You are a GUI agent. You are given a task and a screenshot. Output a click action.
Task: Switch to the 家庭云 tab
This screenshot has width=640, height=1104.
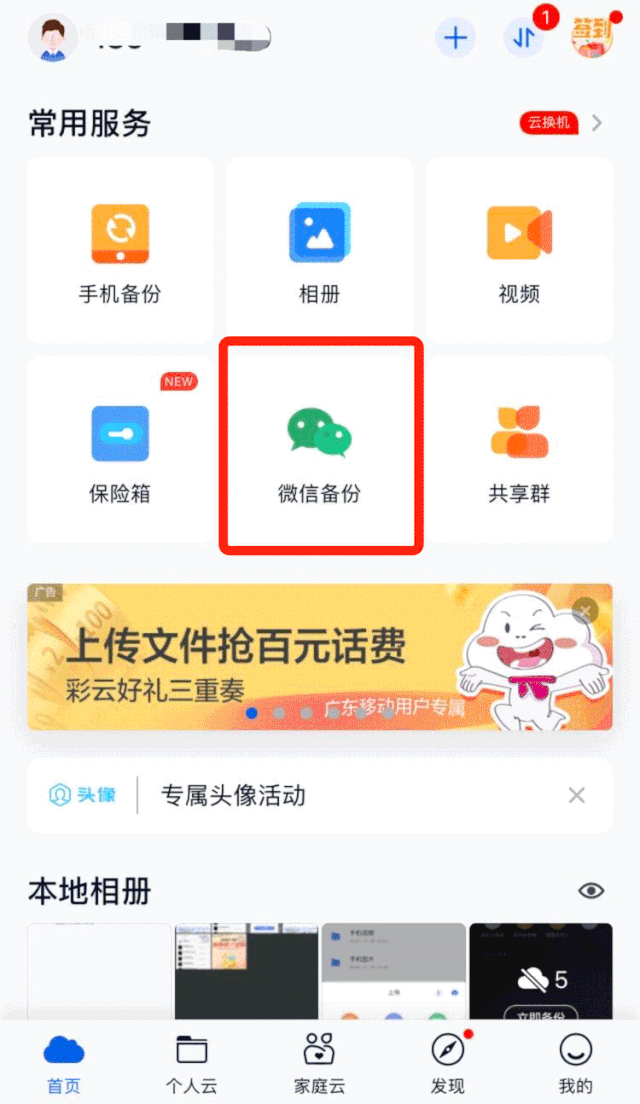[x=319, y=1062]
